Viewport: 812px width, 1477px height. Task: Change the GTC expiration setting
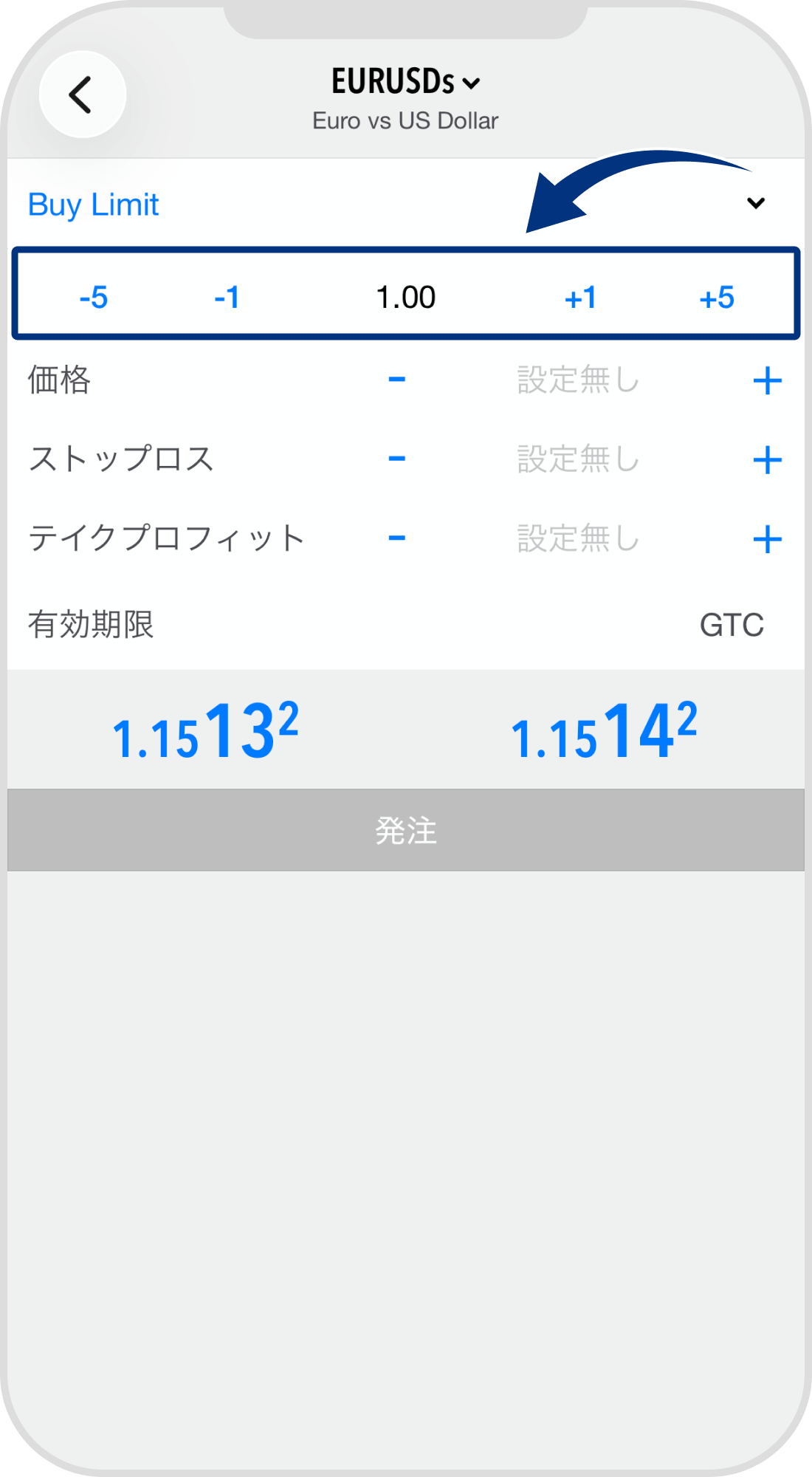click(732, 624)
